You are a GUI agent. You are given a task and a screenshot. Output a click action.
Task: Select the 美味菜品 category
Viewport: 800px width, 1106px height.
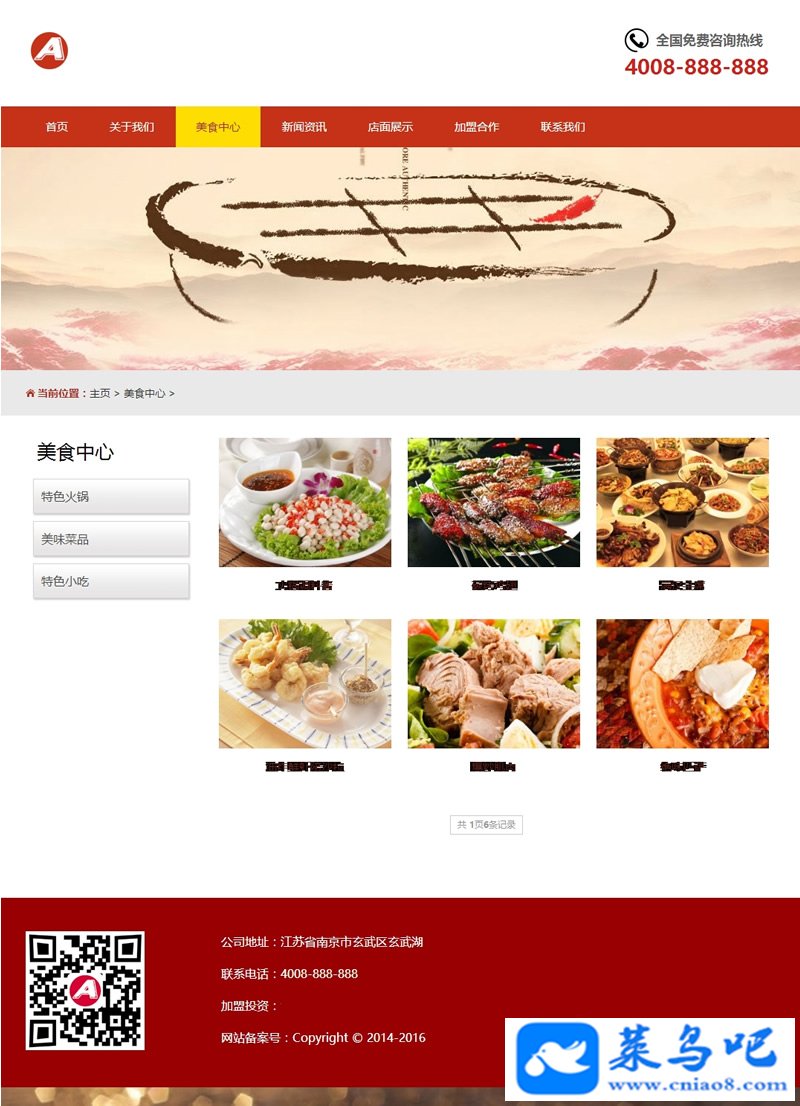point(111,539)
